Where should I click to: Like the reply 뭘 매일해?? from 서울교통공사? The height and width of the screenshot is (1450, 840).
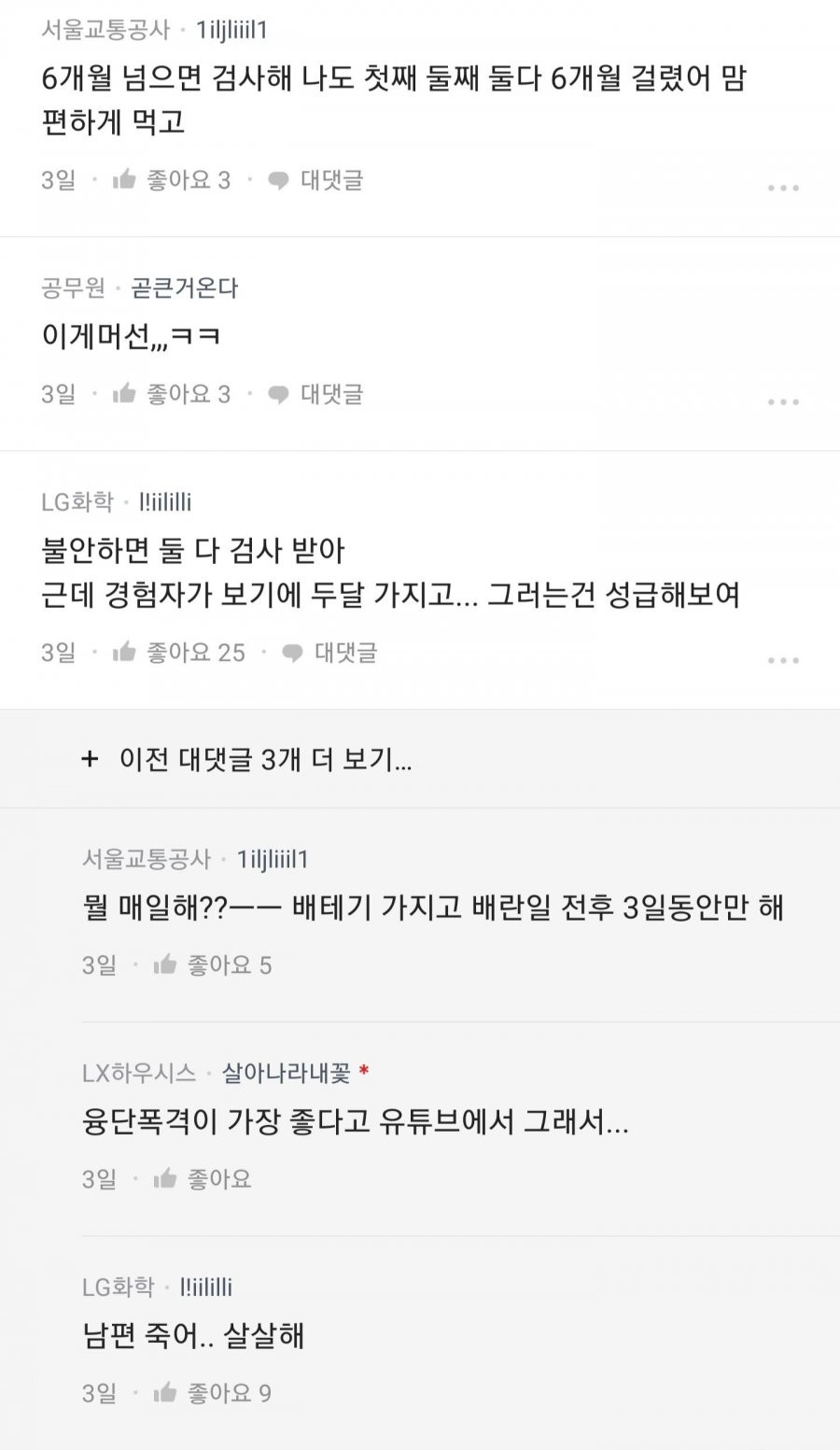click(x=212, y=965)
